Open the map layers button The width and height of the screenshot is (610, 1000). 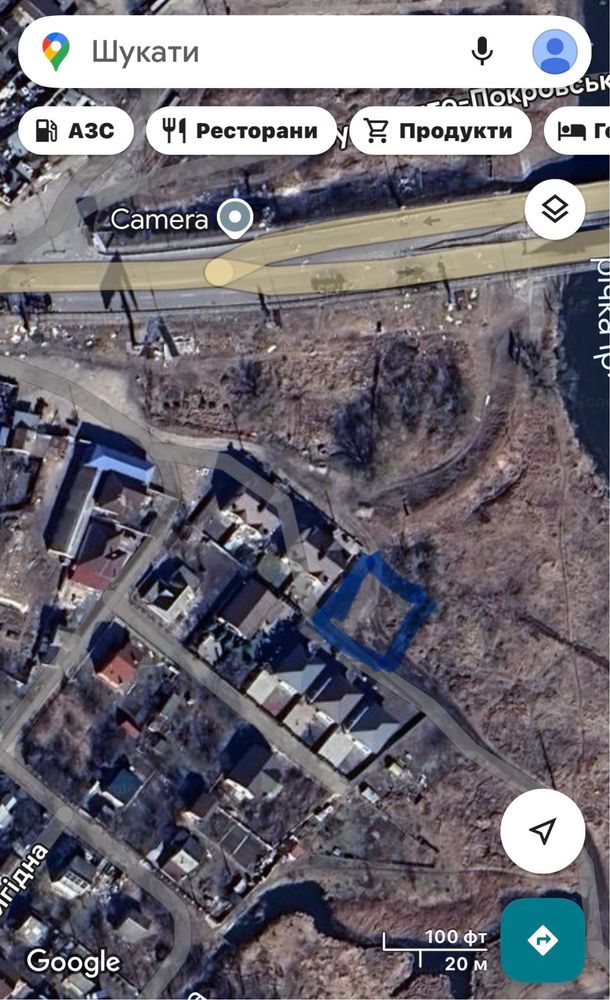554,209
